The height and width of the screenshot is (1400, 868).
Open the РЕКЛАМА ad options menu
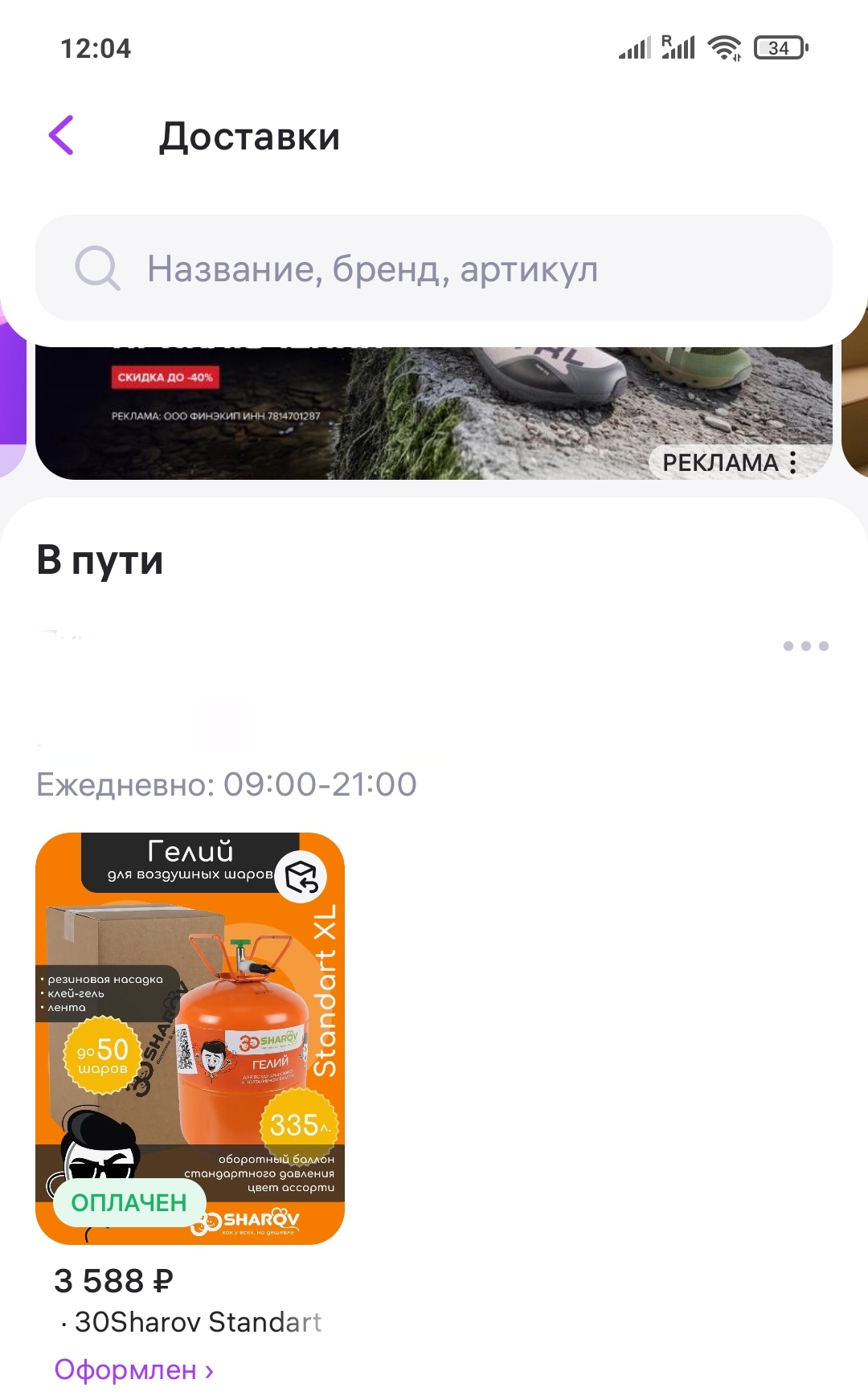pyautogui.click(x=792, y=462)
